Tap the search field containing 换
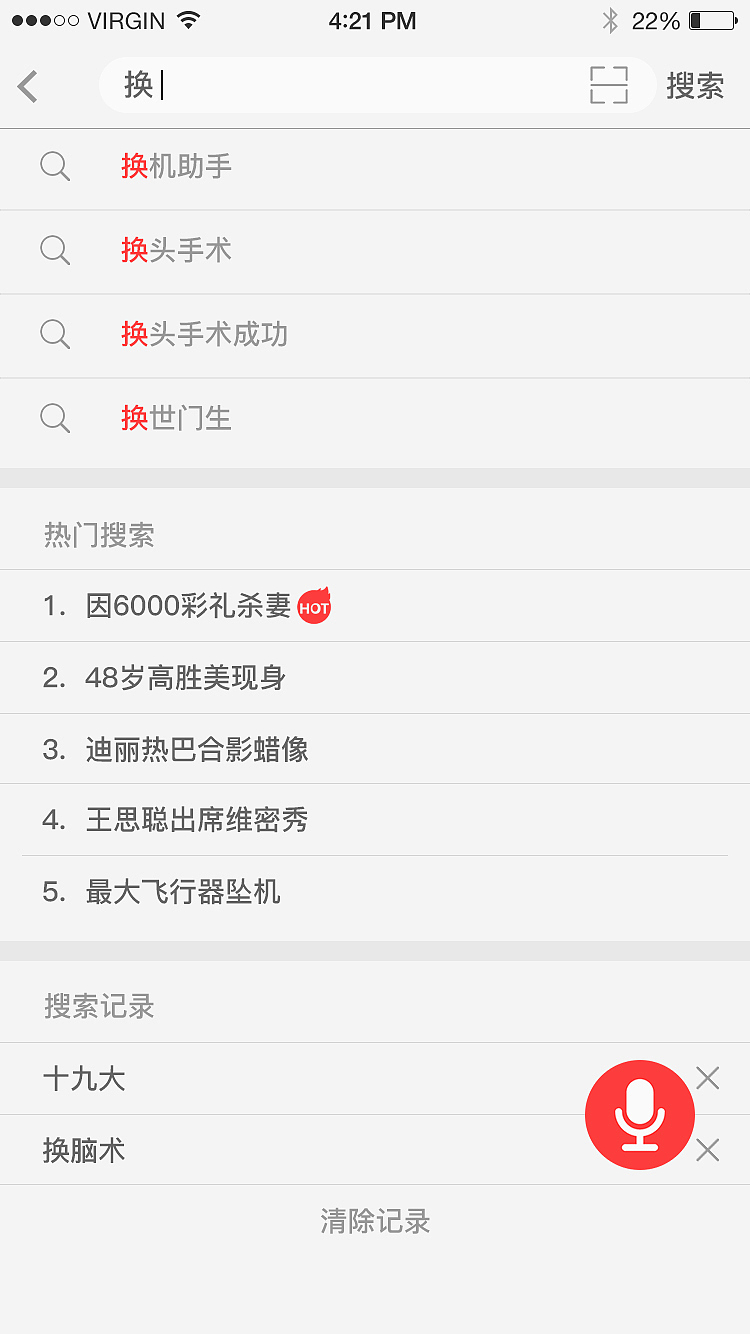Viewport: 750px width, 1334px height. [x=340, y=86]
